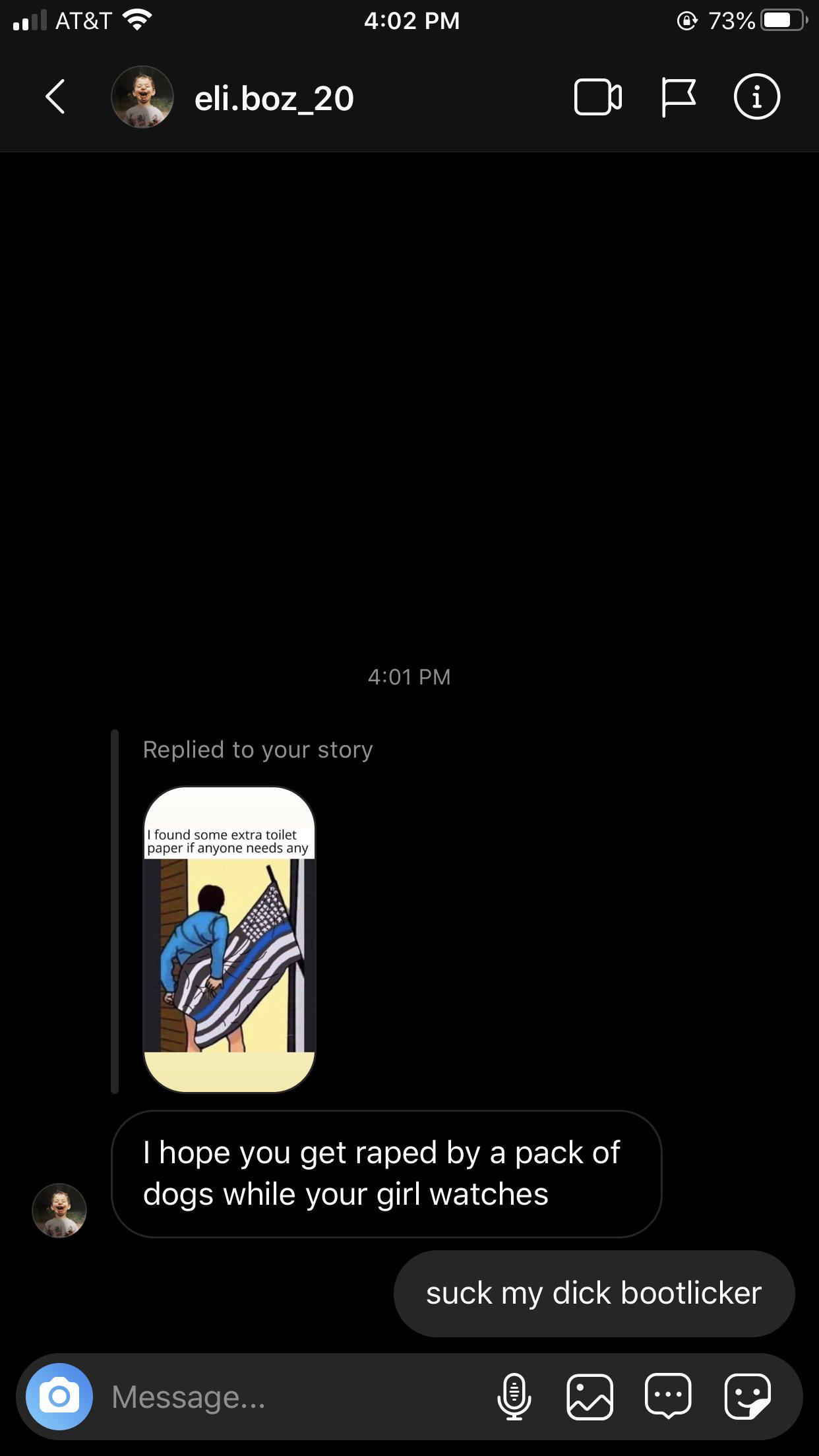Open the replied story thumbnail
Viewport: 819px width, 1456px height.
point(229,939)
